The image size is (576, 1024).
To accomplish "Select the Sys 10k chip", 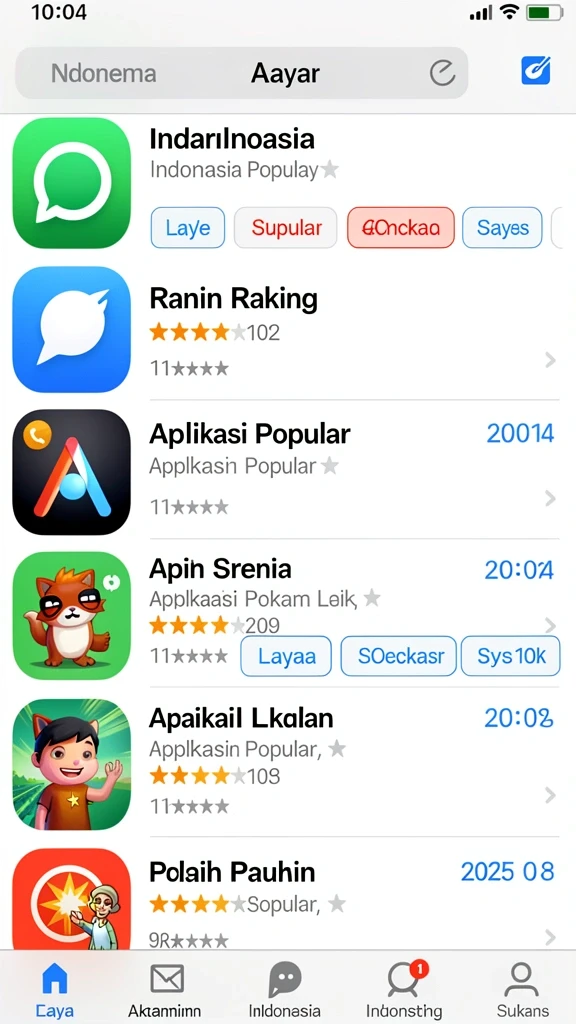I will click(x=511, y=656).
